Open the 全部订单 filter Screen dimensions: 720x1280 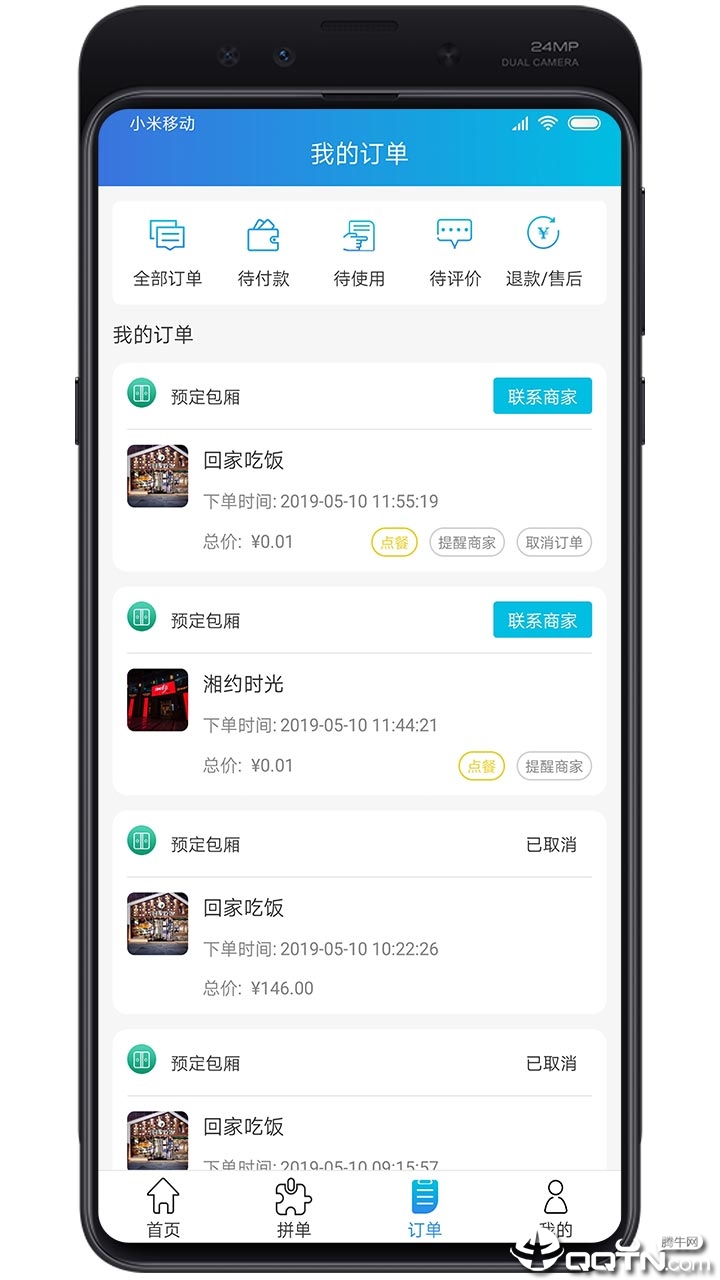[168, 252]
